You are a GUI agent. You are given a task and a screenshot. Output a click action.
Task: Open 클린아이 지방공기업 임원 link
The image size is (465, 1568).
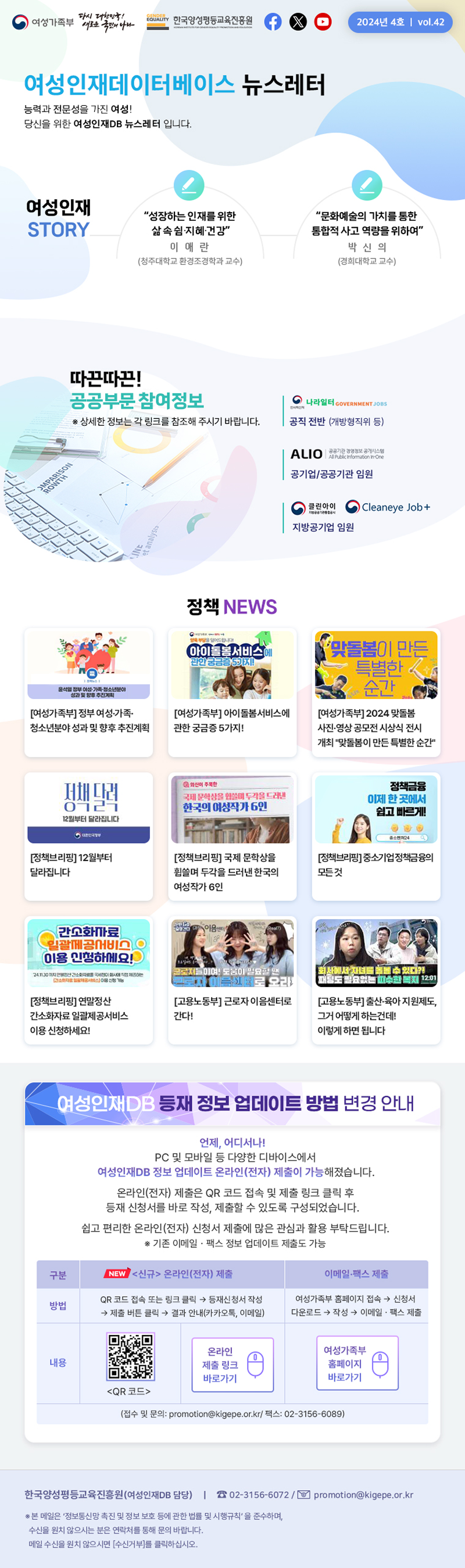pyautogui.click(x=359, y=516)
